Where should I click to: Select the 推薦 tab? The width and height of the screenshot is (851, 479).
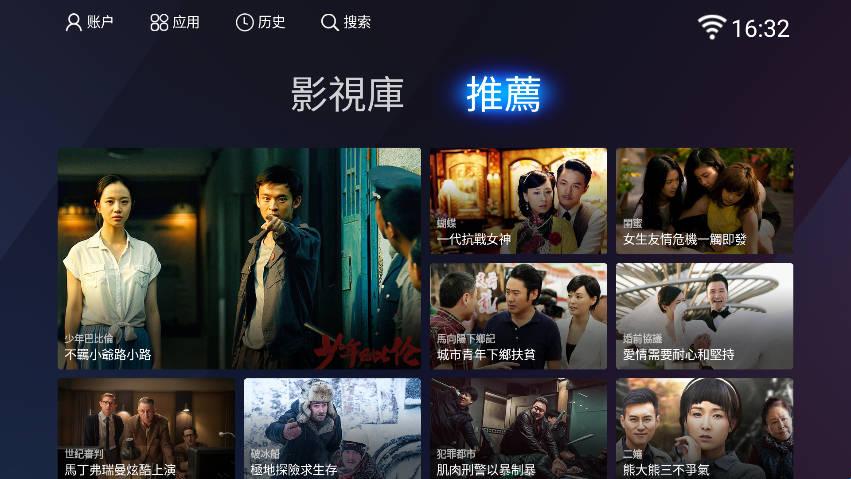[503, 94]
